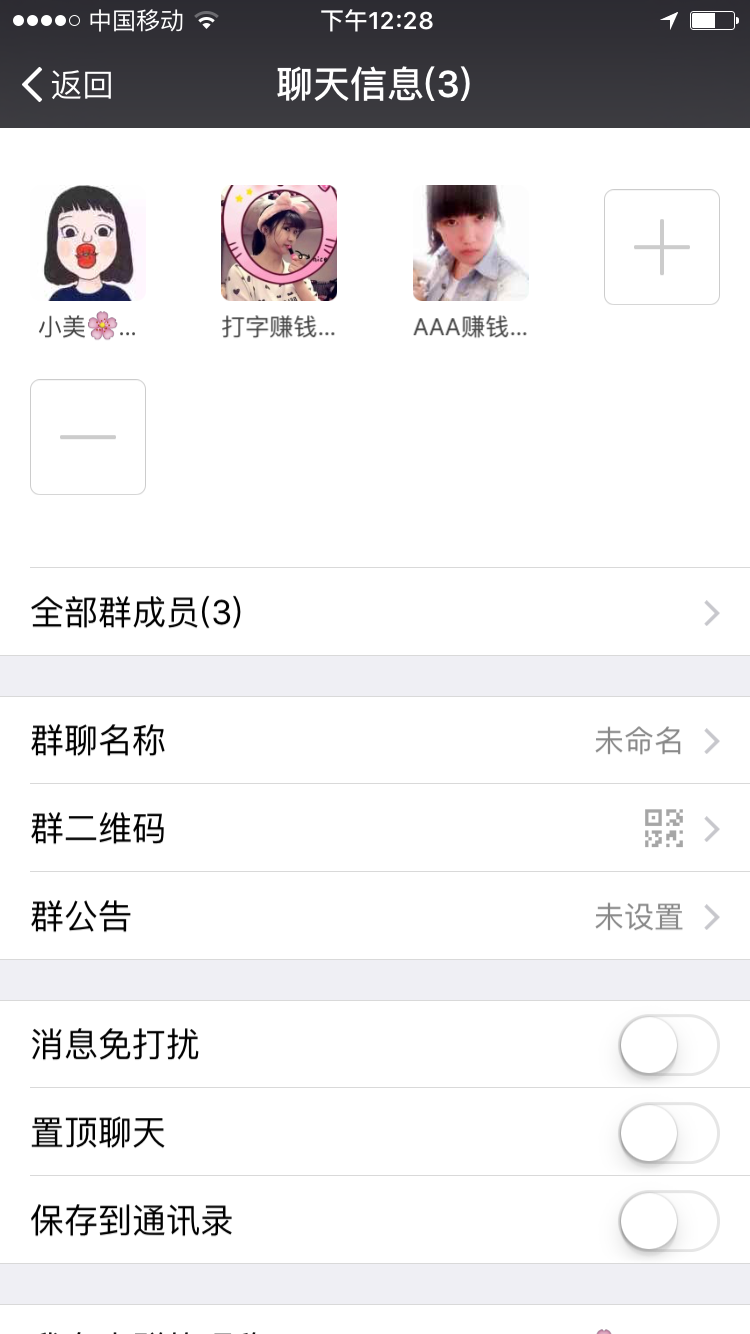
Task: Enable 消息免打扰 mute switch
Action: coord(668,1045)
